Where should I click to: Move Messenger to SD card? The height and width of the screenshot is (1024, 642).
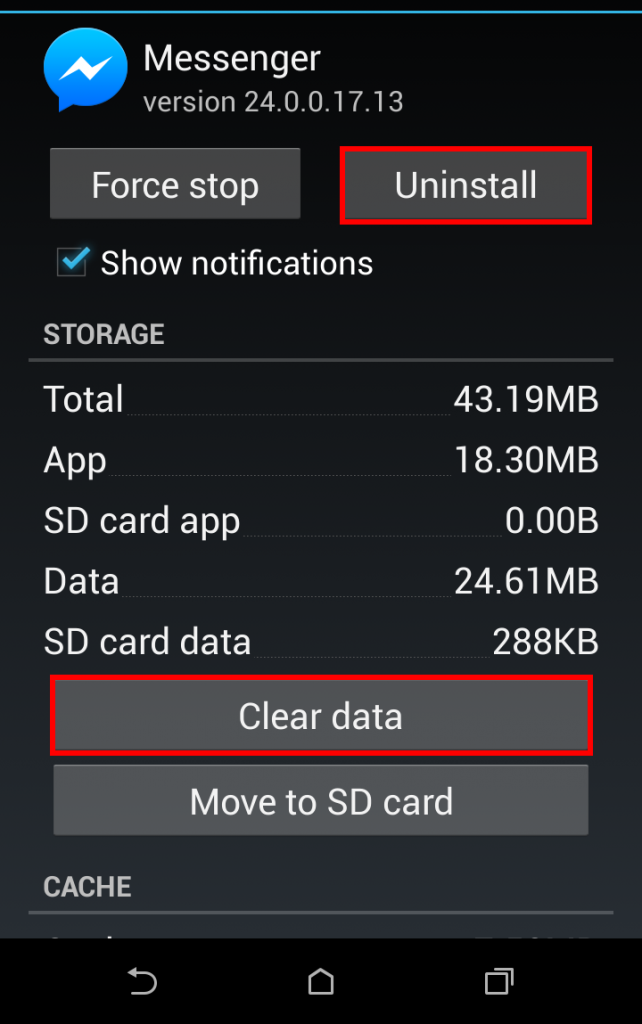point(320,801)
